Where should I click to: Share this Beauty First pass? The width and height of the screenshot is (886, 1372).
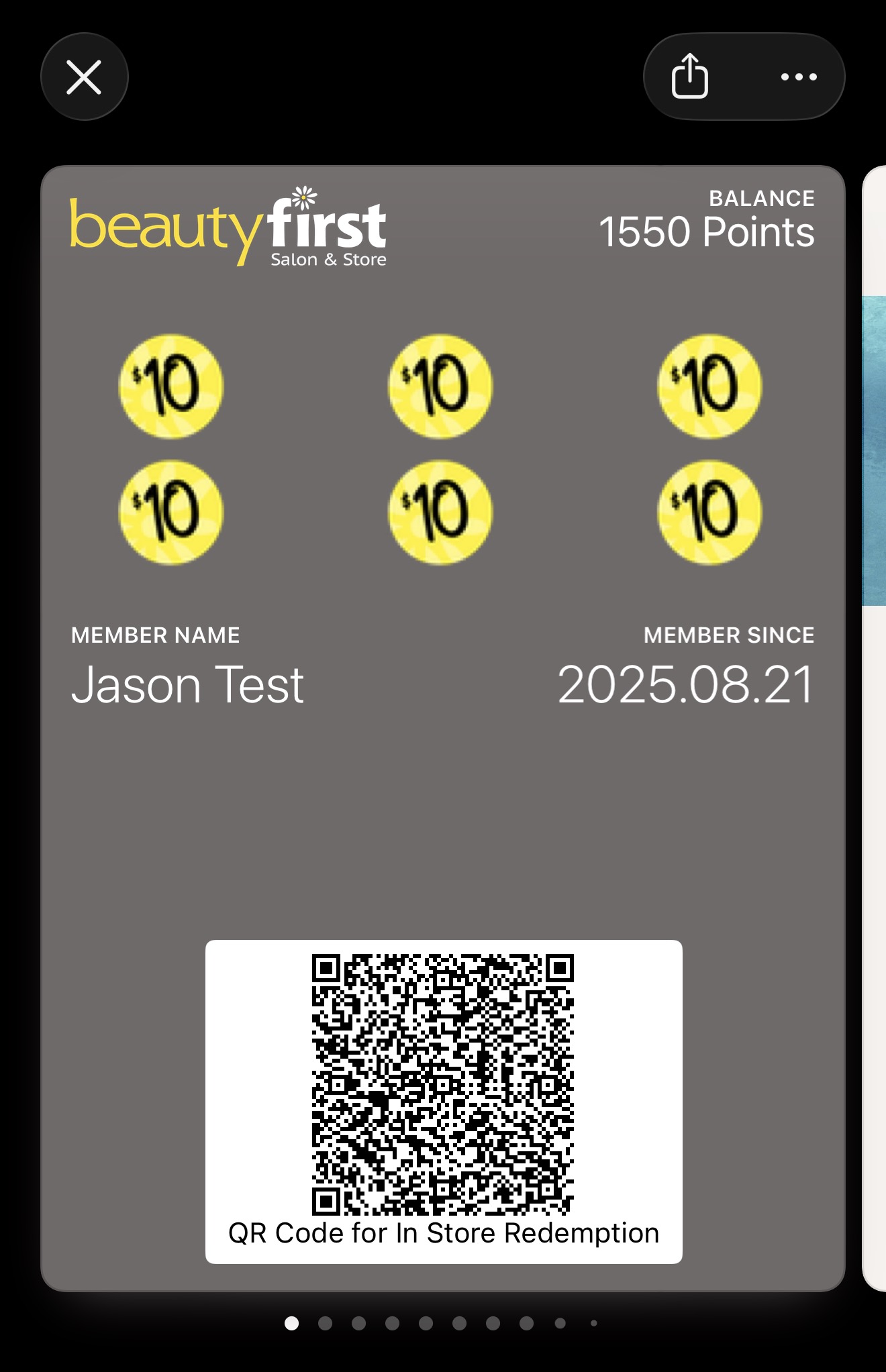(690, 77)
